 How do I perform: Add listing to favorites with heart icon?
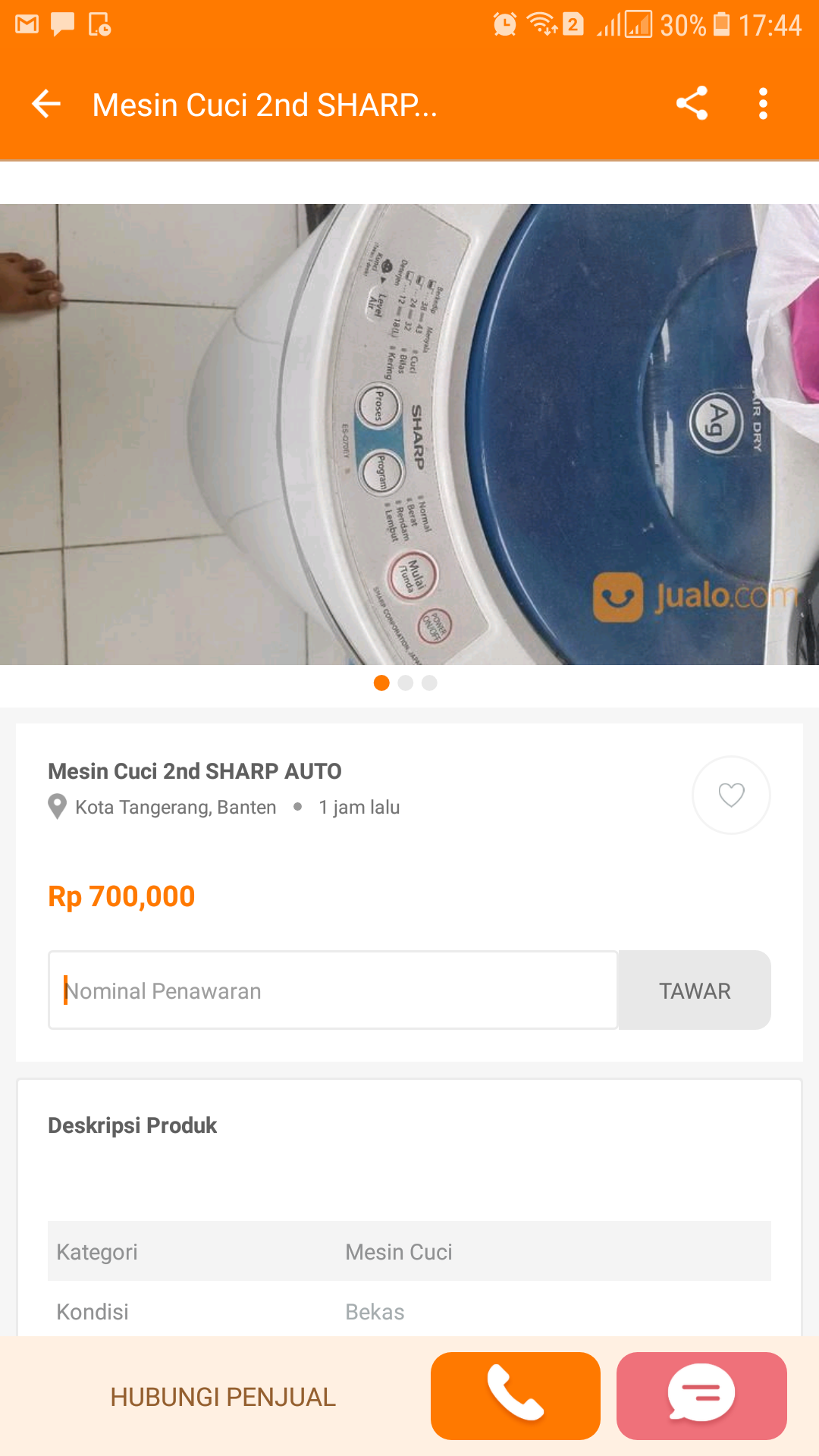pyautogui.click(x=731, y=795)
